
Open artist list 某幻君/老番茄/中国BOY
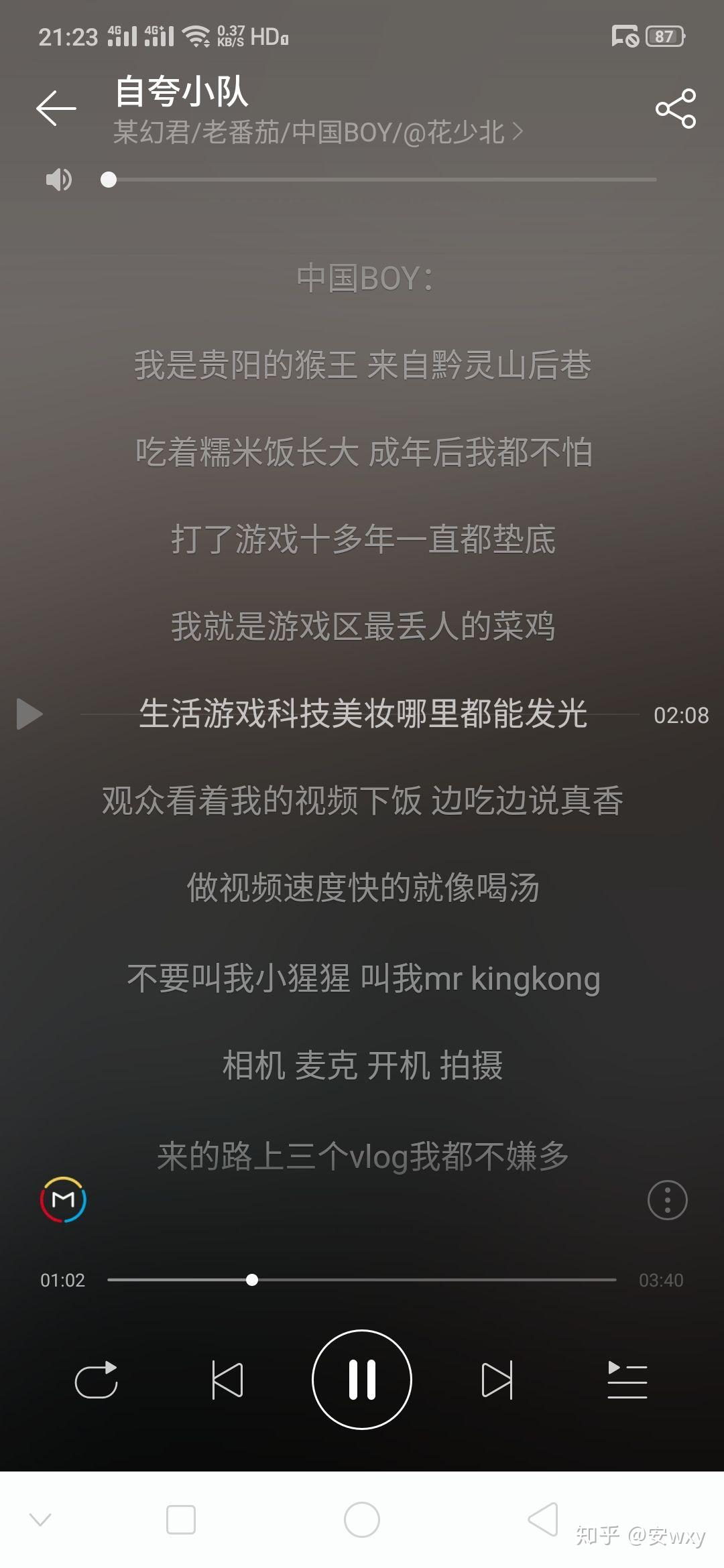coord(317,133)
